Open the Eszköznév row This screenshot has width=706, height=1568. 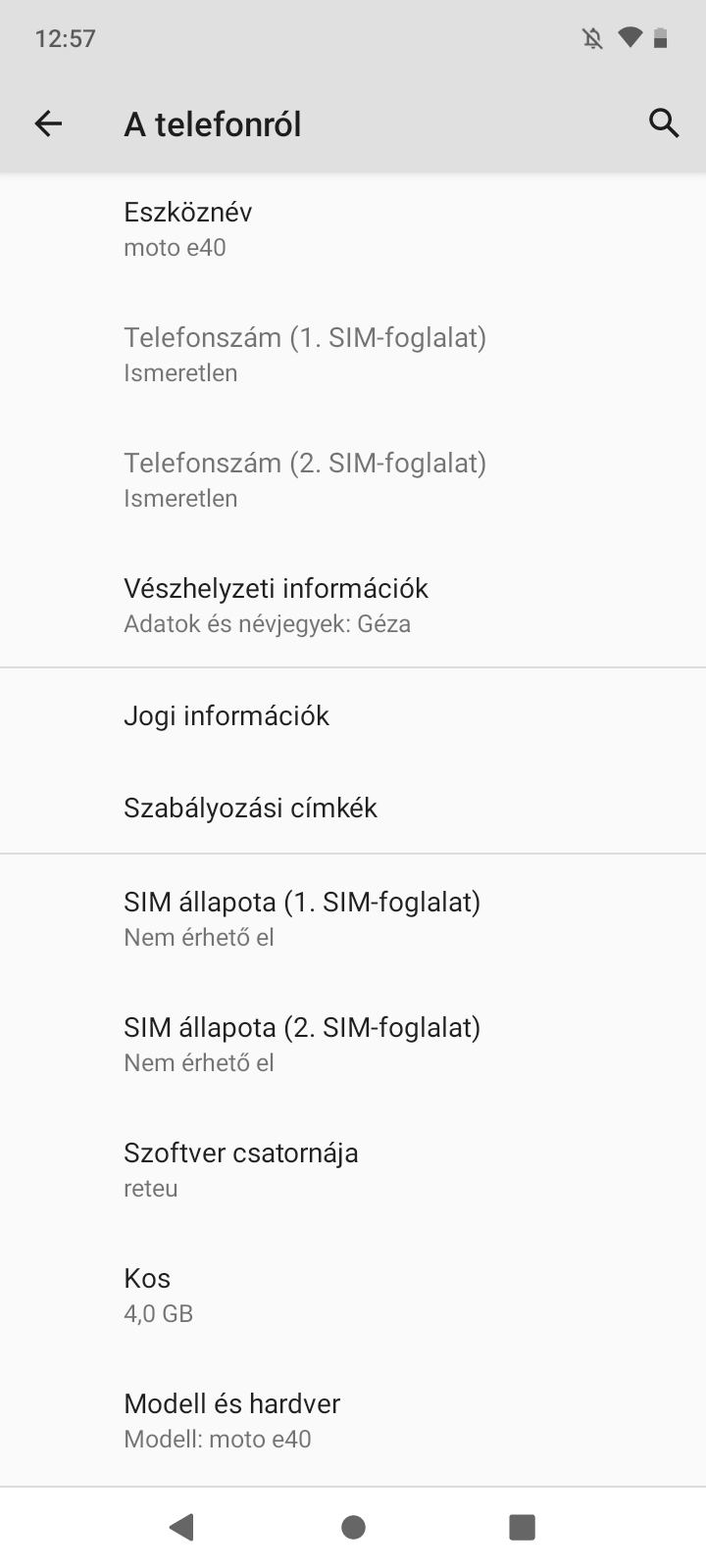pyautogui.click(x=353, y=229)
